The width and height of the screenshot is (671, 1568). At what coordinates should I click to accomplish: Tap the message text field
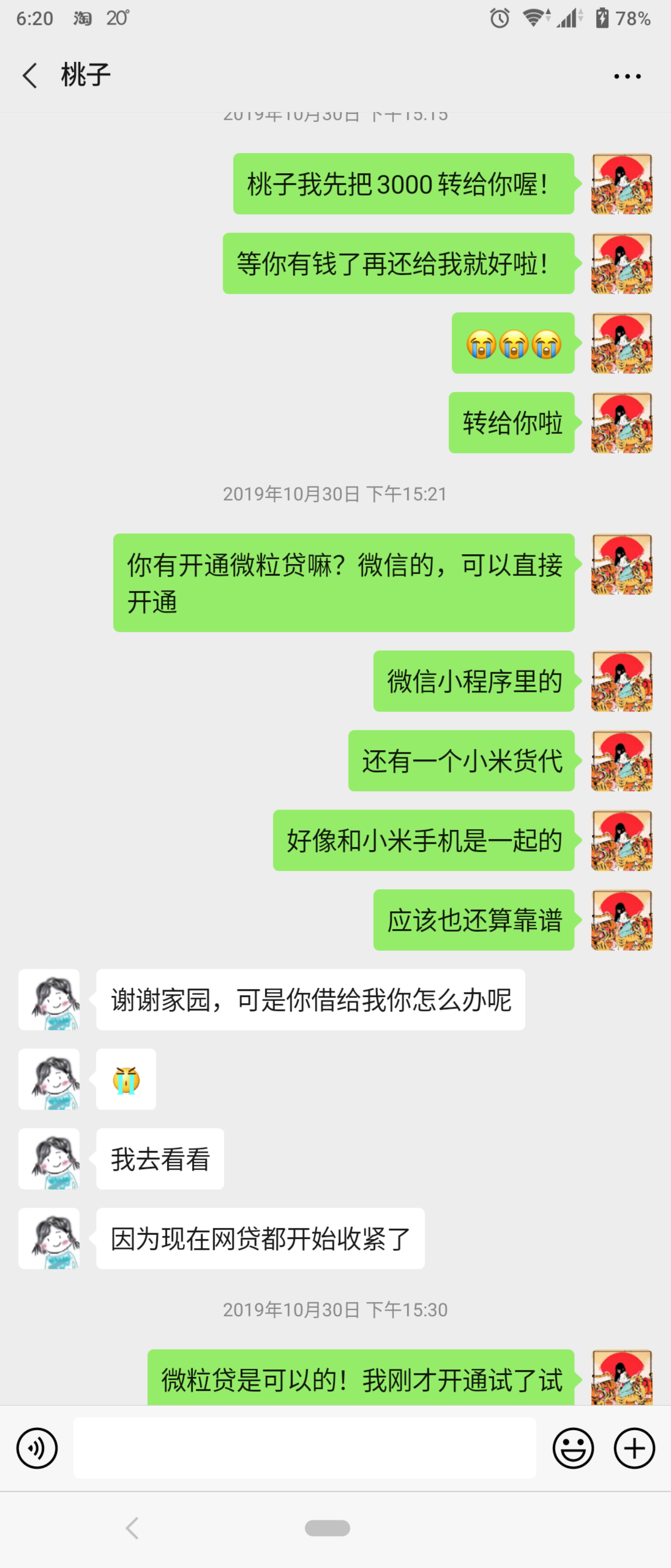[x=304, y=1448]
